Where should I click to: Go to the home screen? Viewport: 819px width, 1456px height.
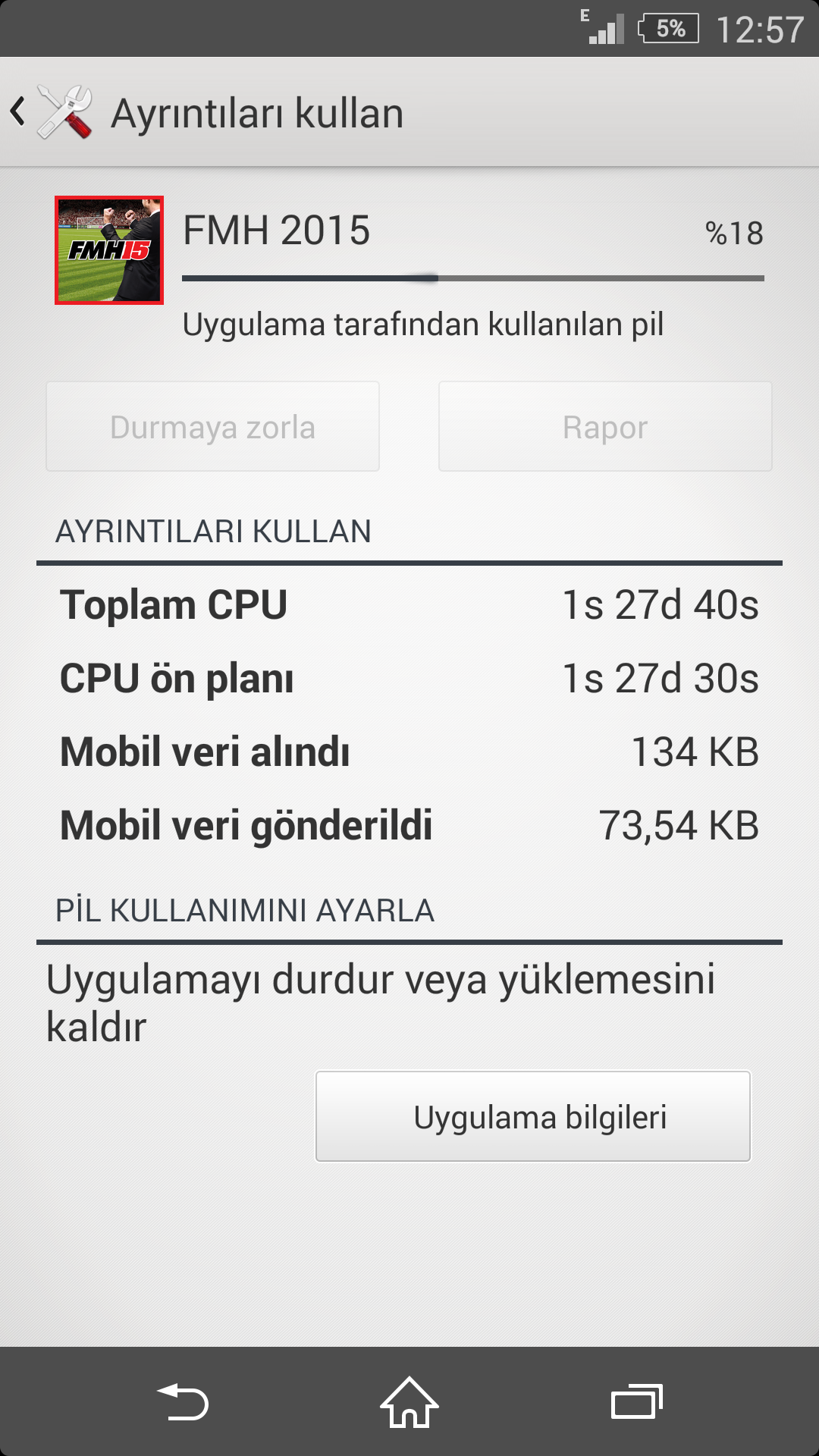click(409, 1401)
